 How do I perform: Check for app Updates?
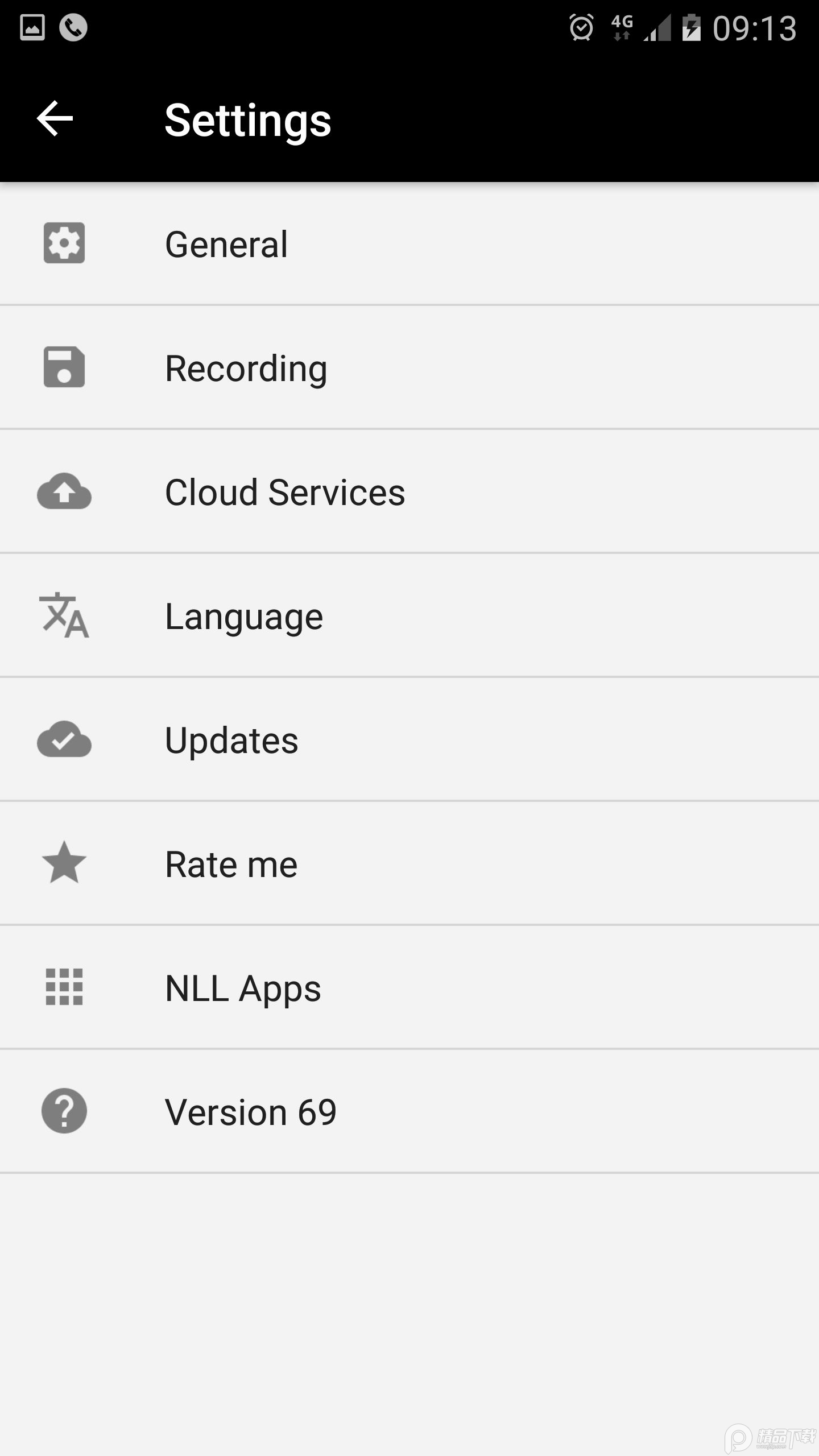point(341,739)
